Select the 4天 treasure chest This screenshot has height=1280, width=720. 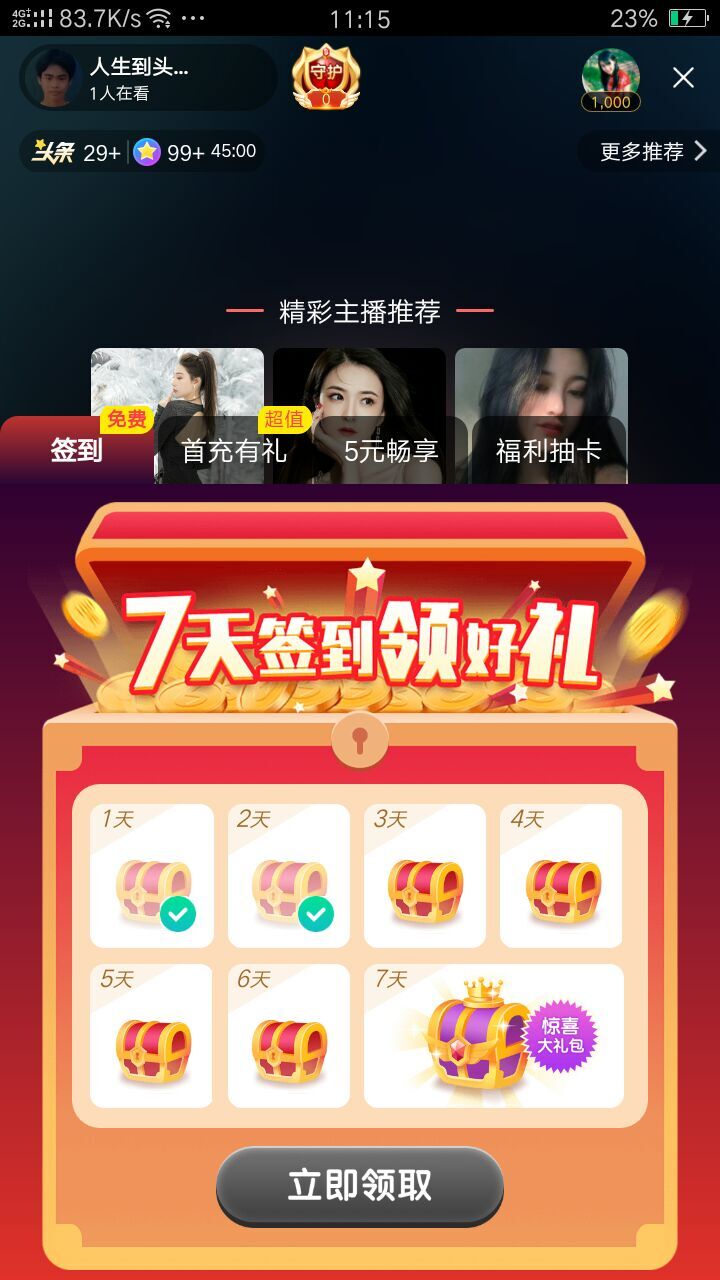[561, 876]
